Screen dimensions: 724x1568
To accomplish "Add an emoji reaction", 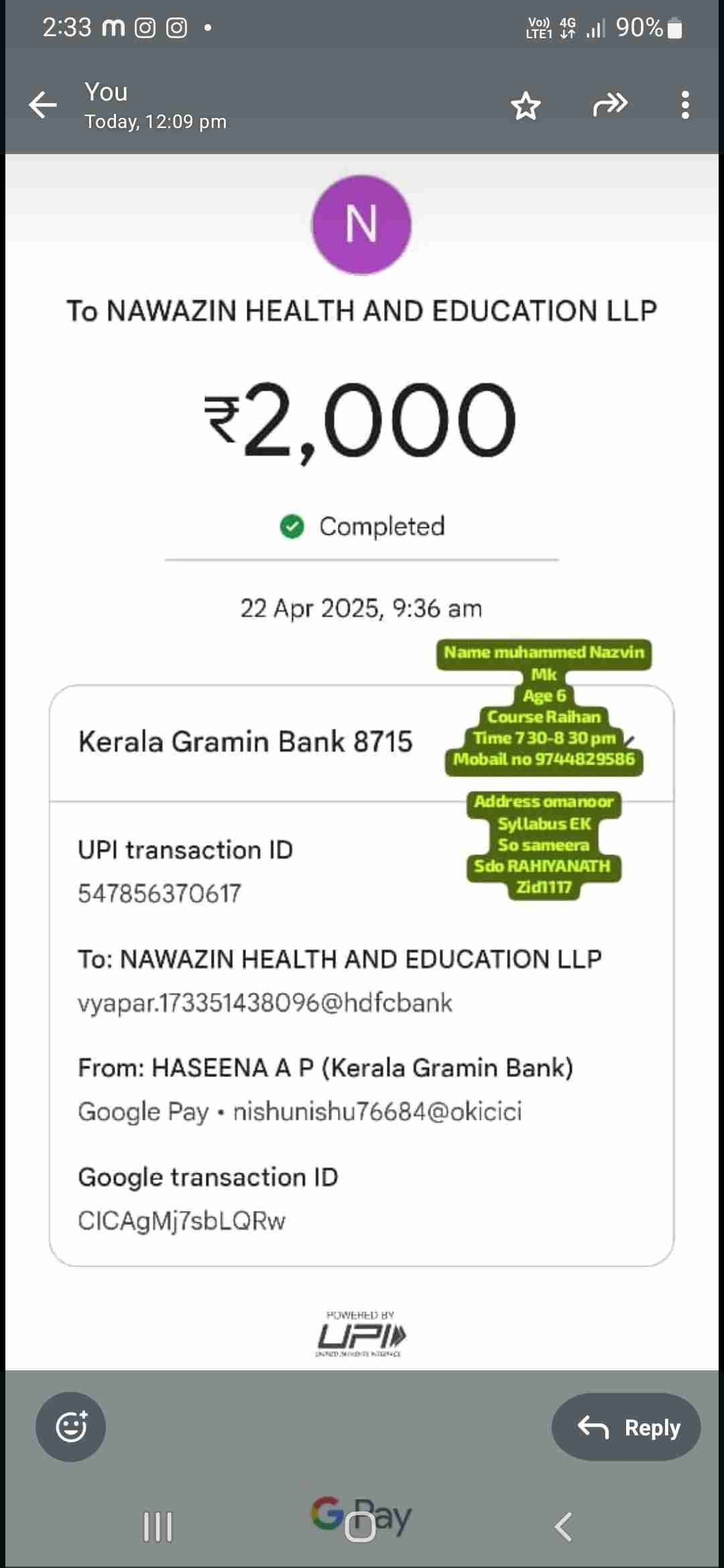I will click(x=71, y=1426).
